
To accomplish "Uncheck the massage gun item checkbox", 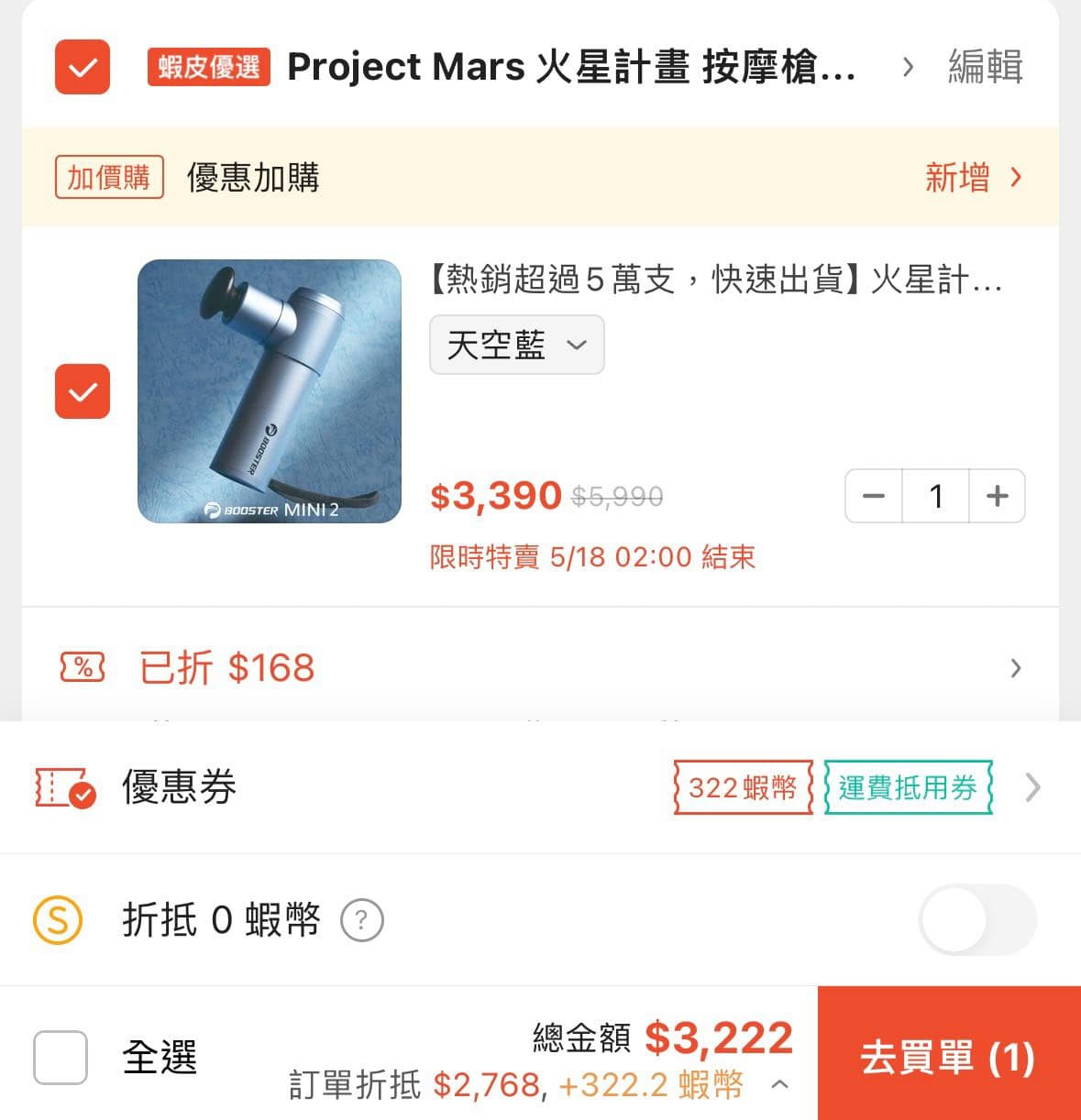I will [x=82, y=392].
